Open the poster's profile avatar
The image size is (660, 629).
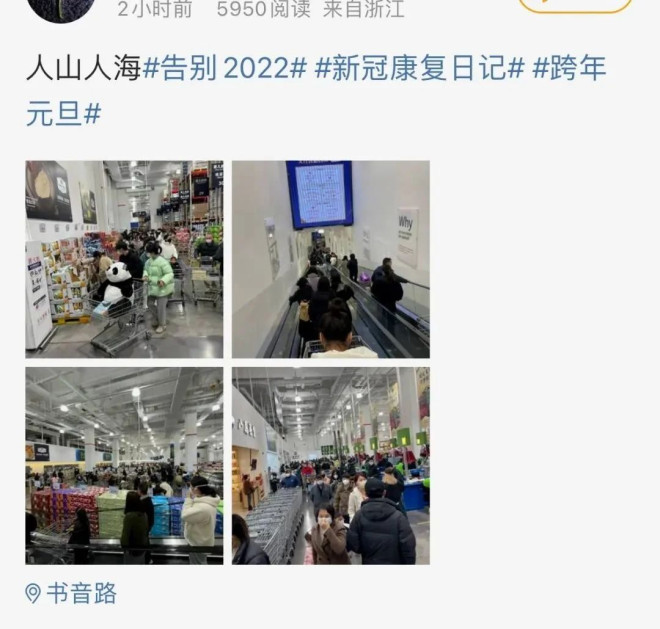tap(62, 8)
